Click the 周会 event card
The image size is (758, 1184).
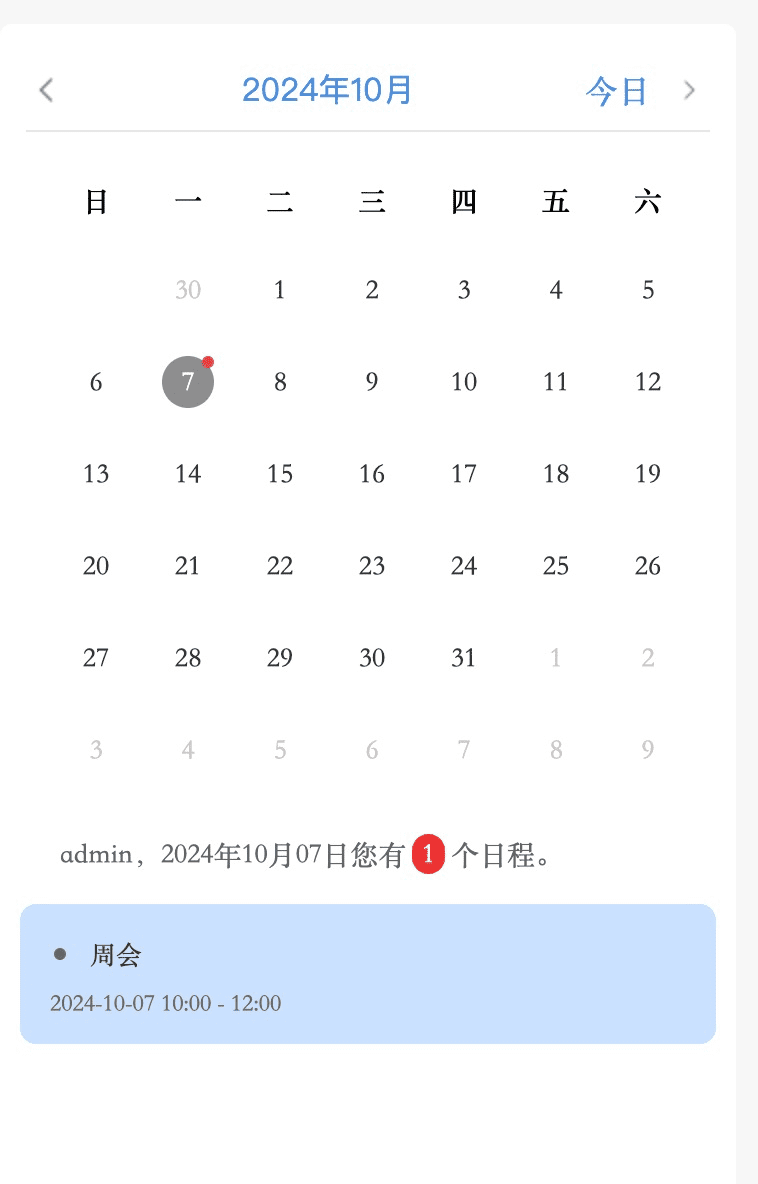(368, 974)
